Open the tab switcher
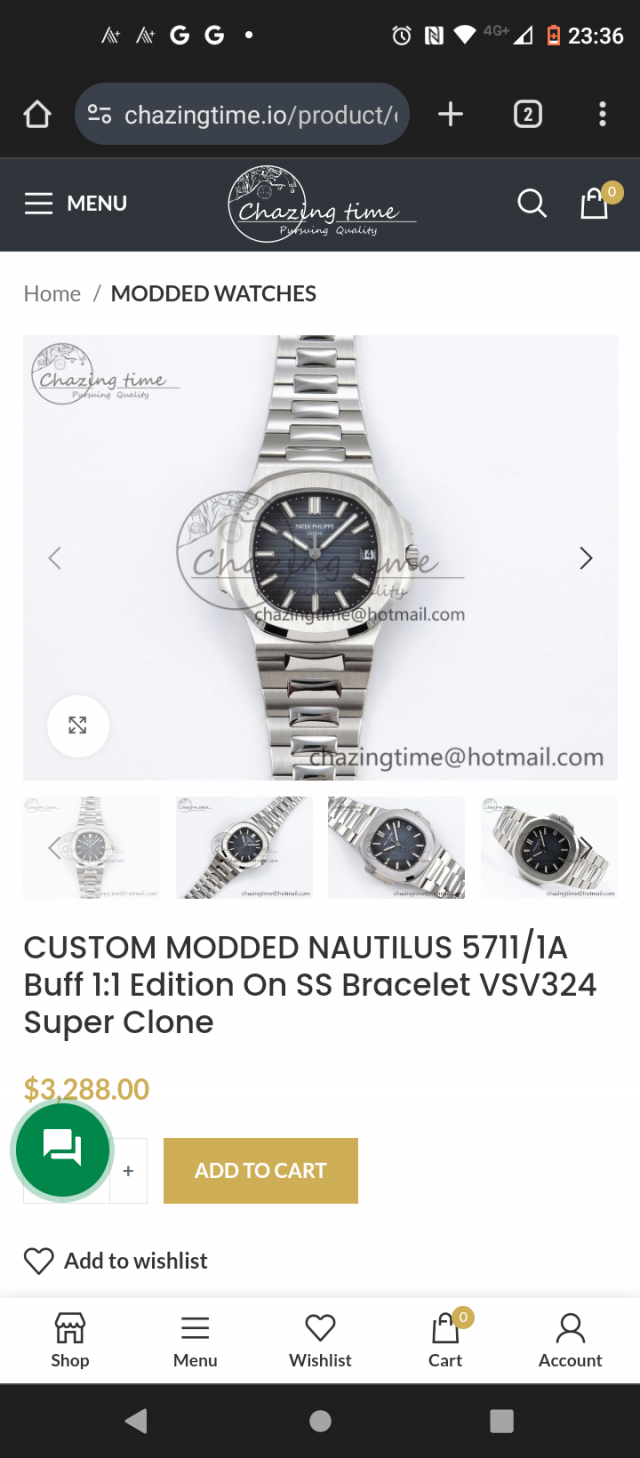640x1458 pixels. [528, 115]
